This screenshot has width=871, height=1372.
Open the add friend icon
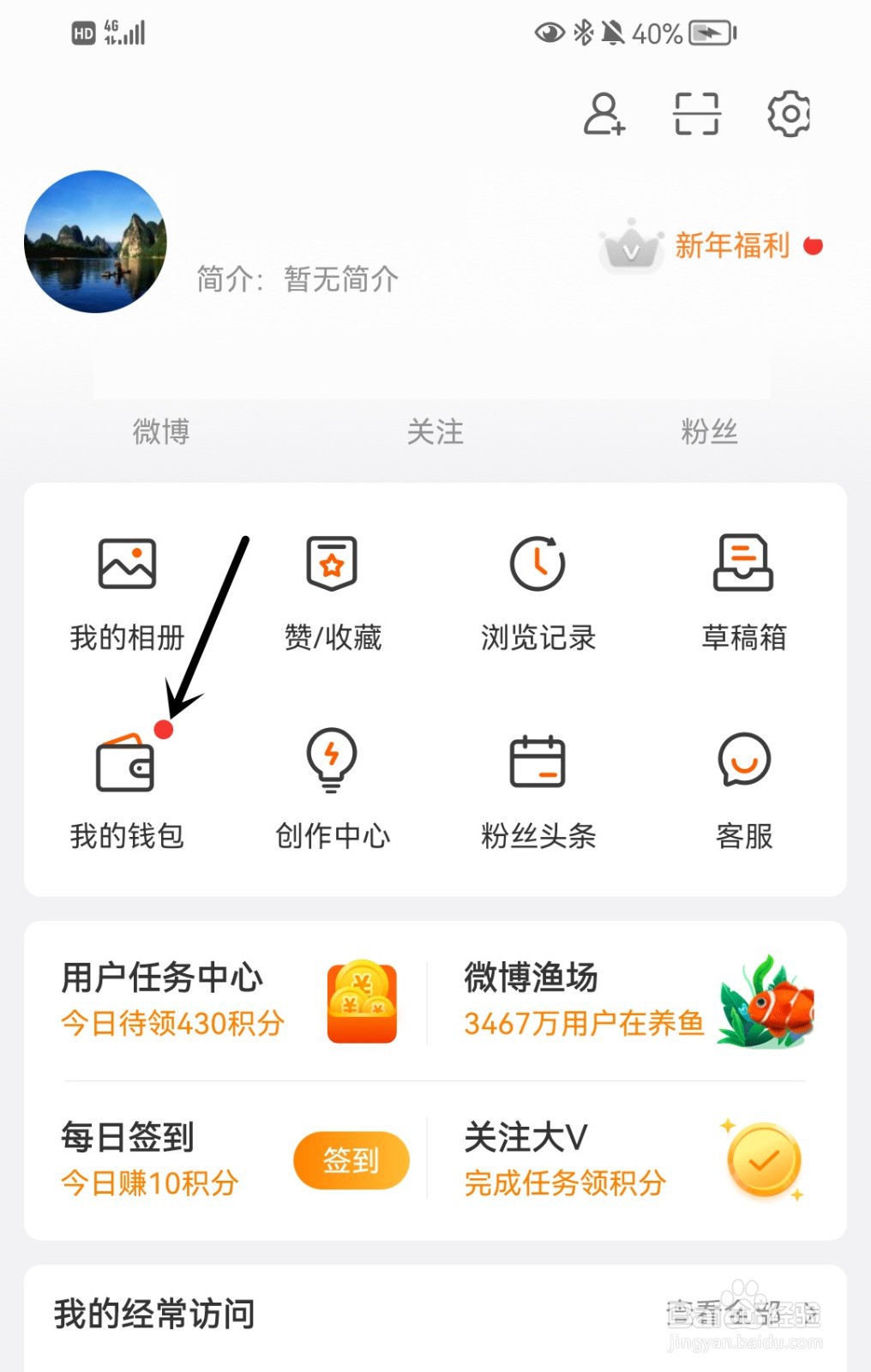coord(604,114)
